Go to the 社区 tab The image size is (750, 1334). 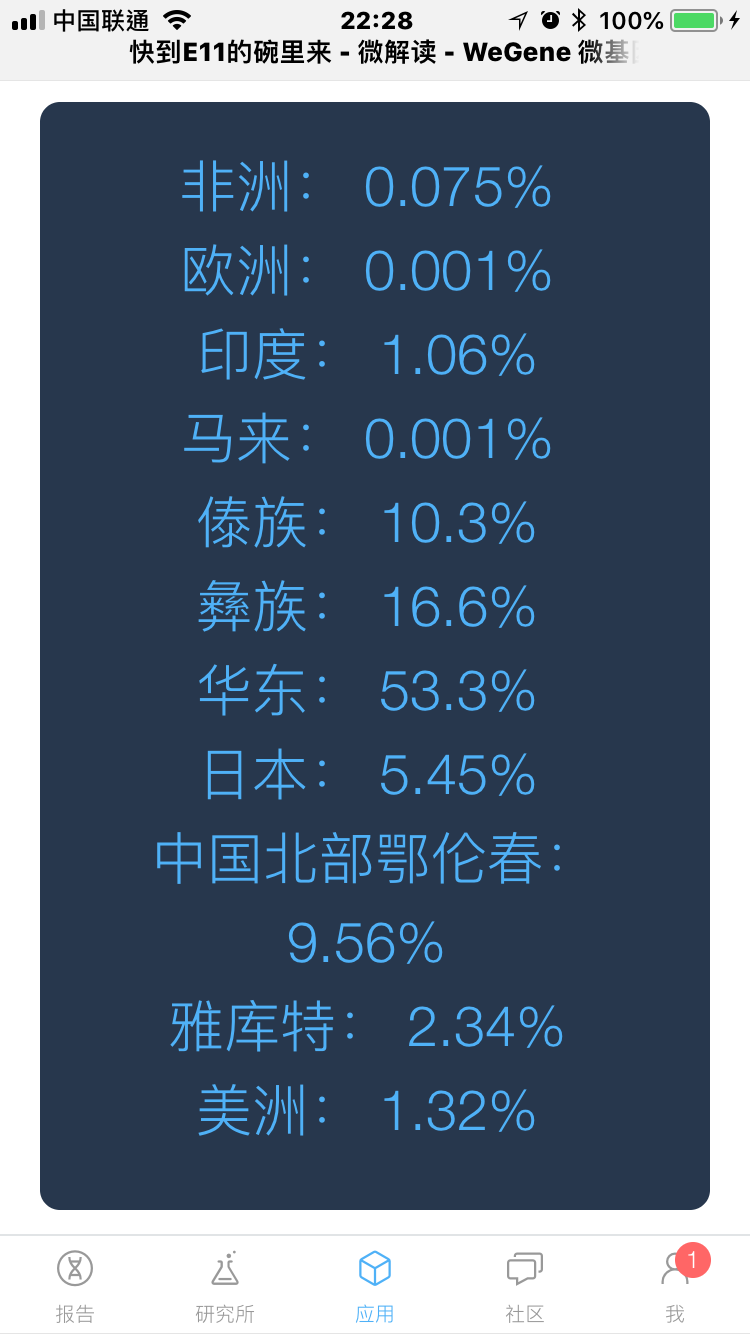[x=525, y=1285]
